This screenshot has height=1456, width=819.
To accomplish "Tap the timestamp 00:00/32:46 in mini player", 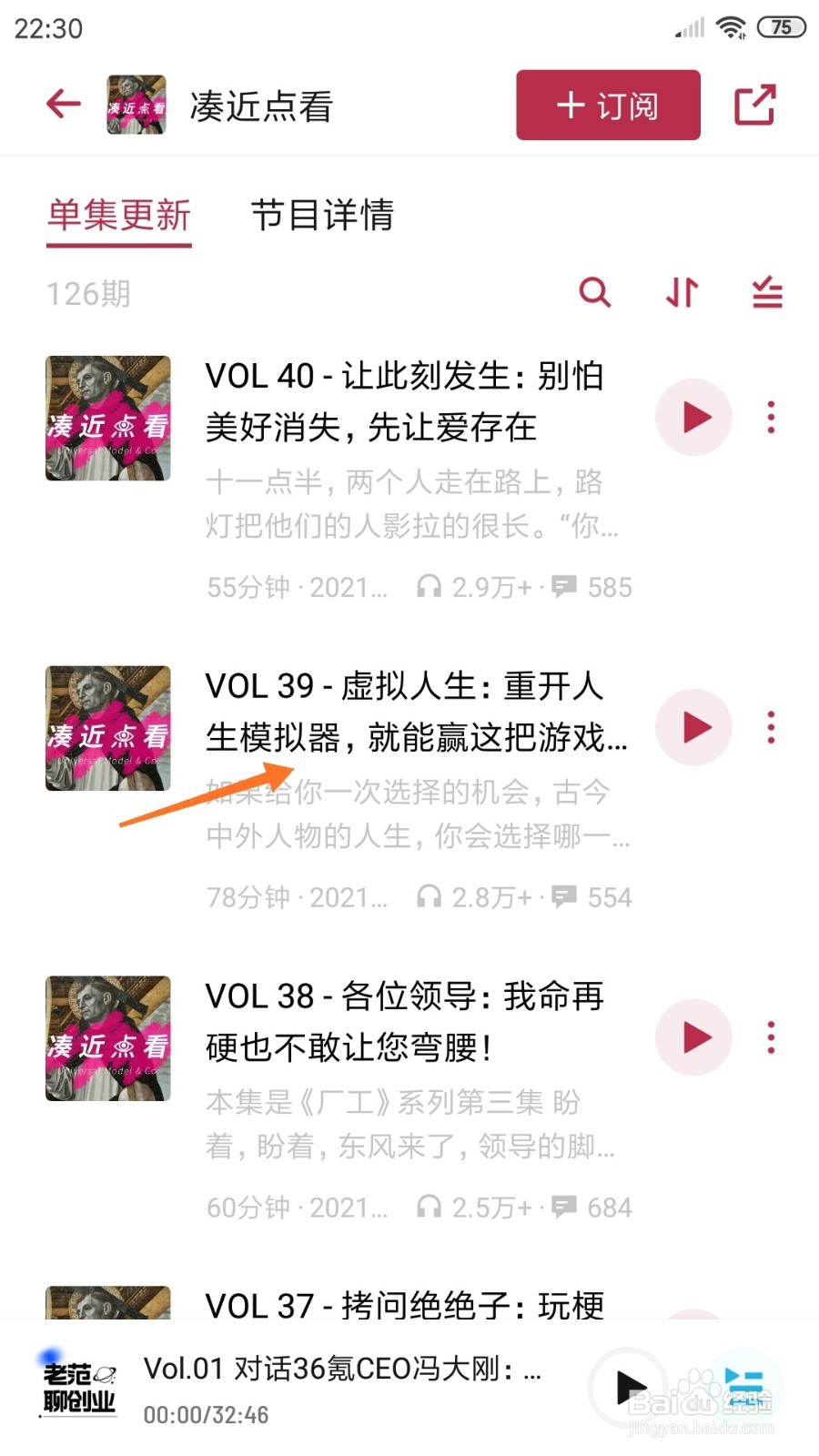I will tap(206, 1414).
